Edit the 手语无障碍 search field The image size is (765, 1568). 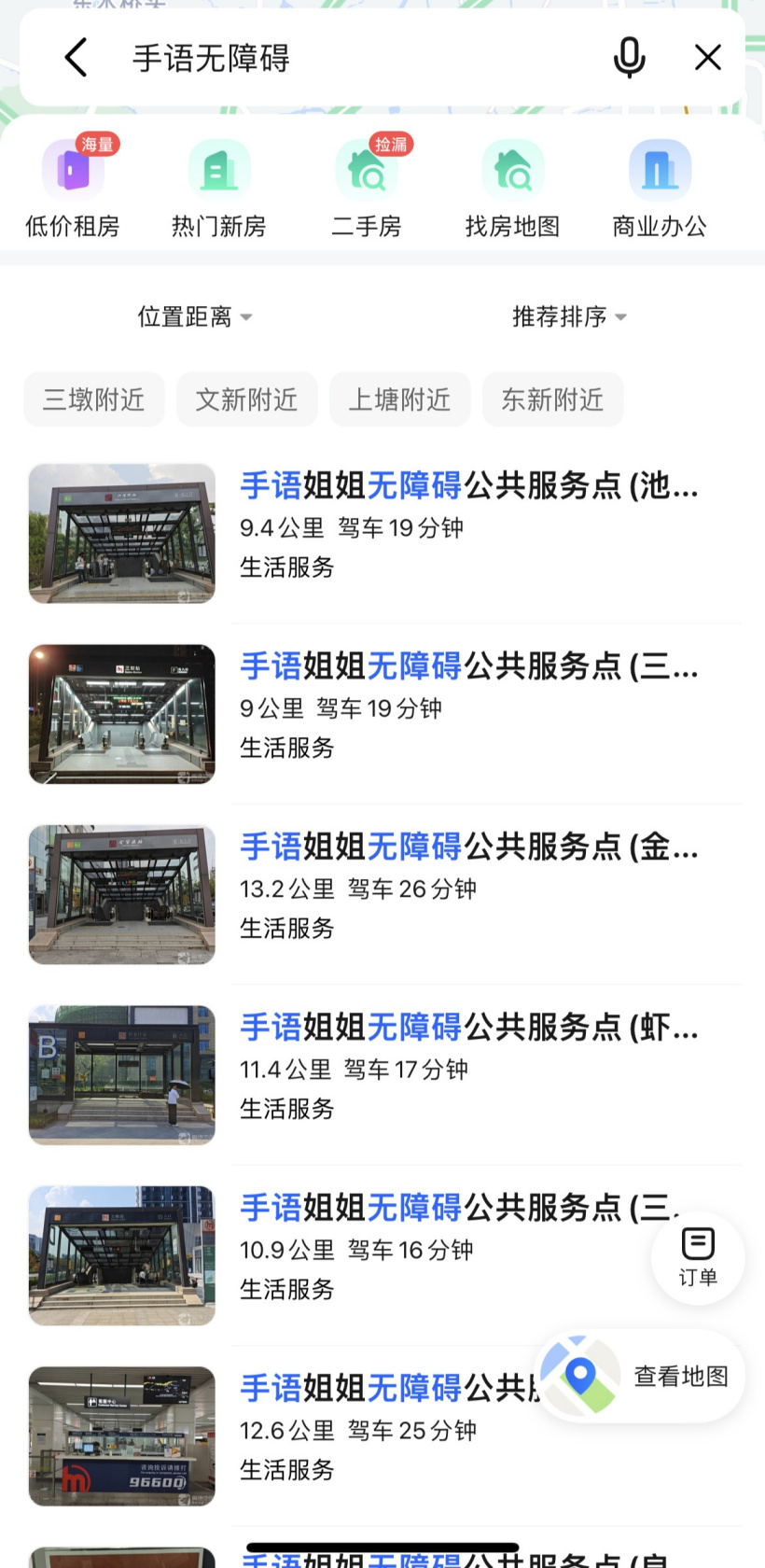point(355,58)
